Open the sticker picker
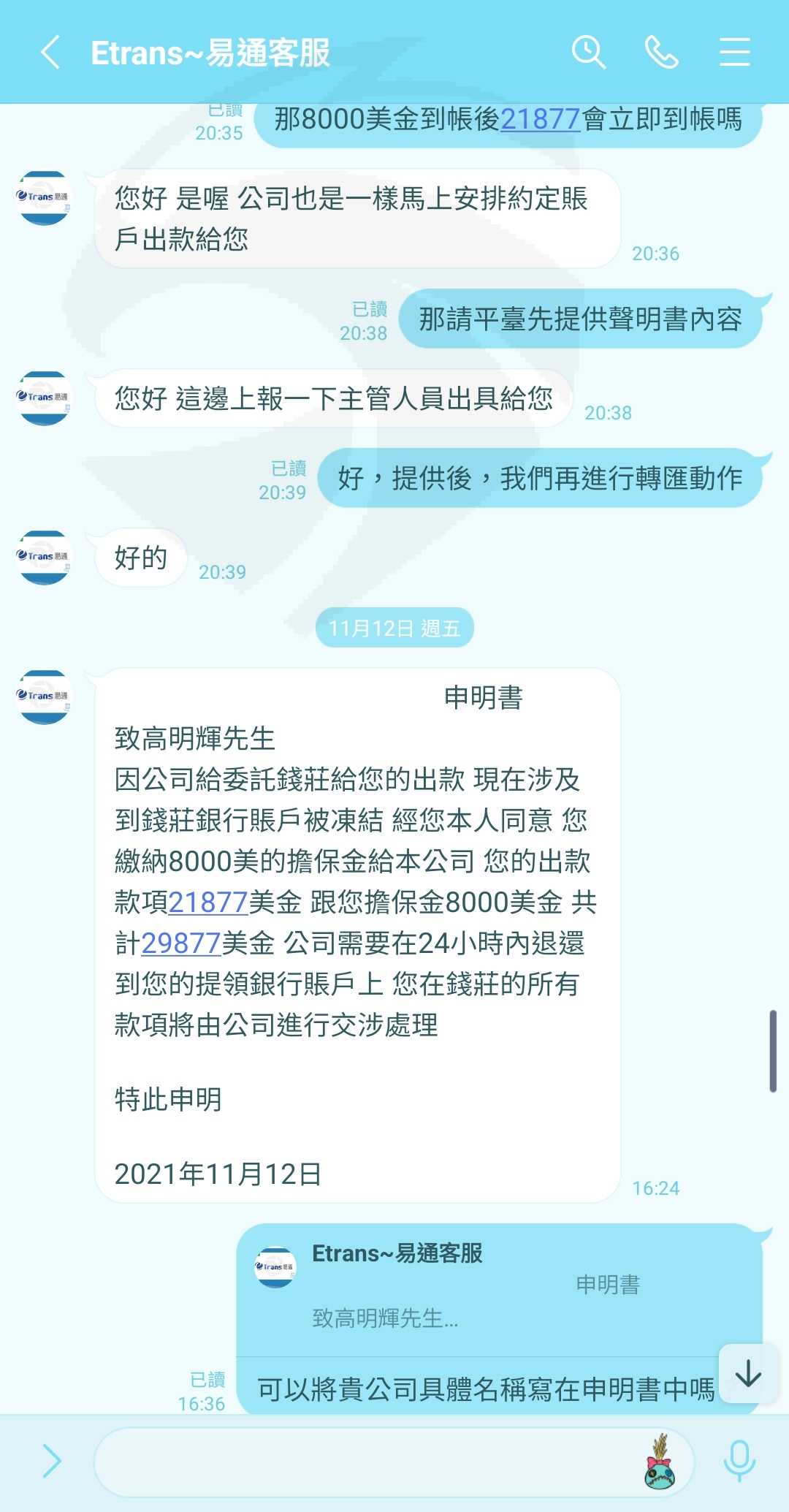This screenshot has height=1512, width=789. point(660,1462)
